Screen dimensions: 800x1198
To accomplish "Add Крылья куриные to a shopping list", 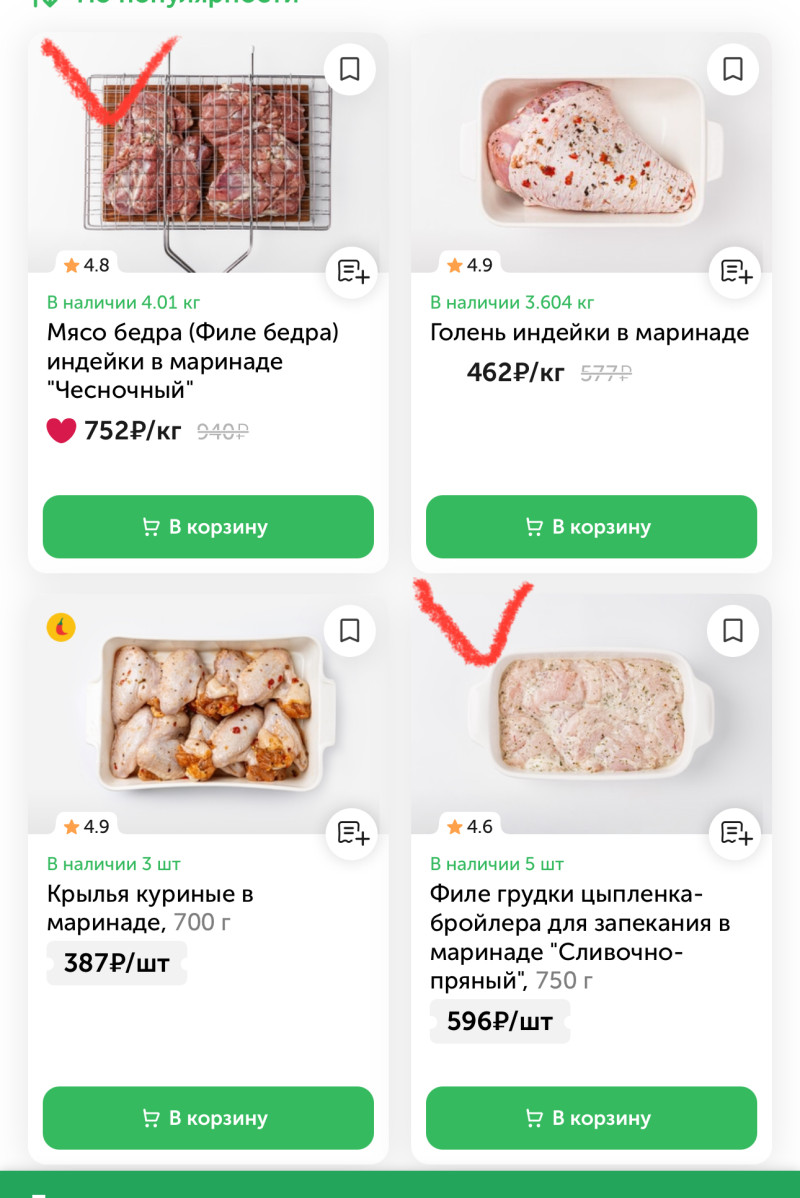I will tap(352, 832).
